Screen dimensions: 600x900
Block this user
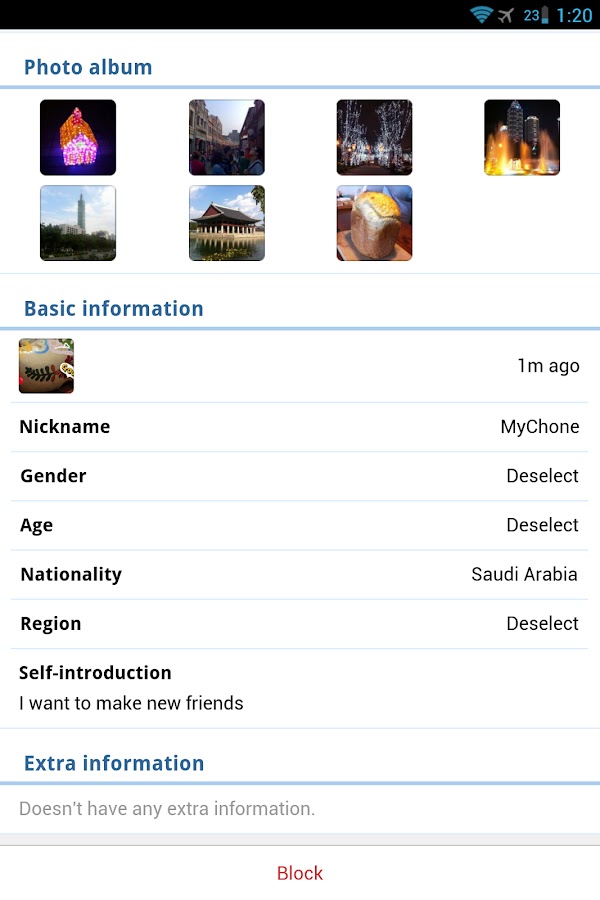[x=300, y=873]
